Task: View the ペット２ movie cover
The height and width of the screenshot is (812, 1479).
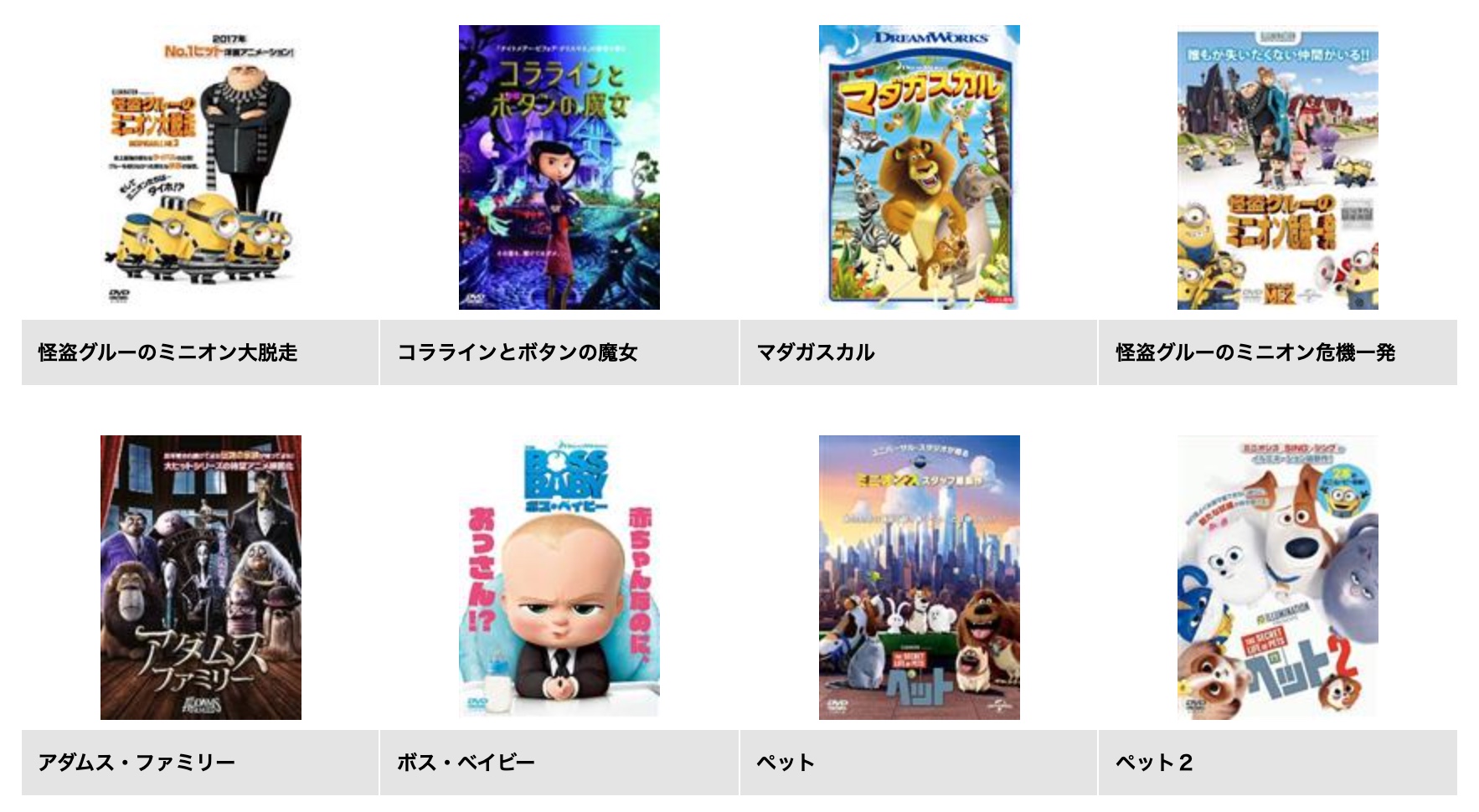Action: coord(1277,577)
